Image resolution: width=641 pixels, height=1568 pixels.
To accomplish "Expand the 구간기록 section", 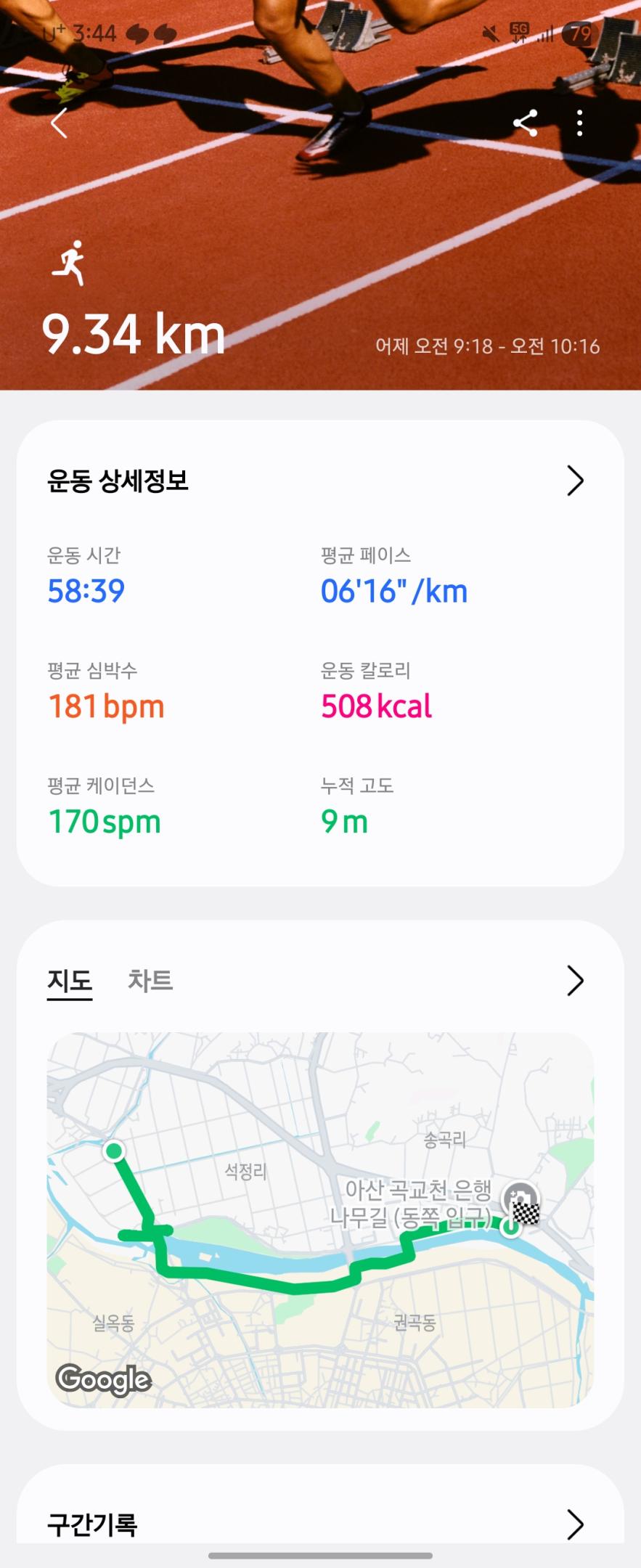I will 575,1523.
